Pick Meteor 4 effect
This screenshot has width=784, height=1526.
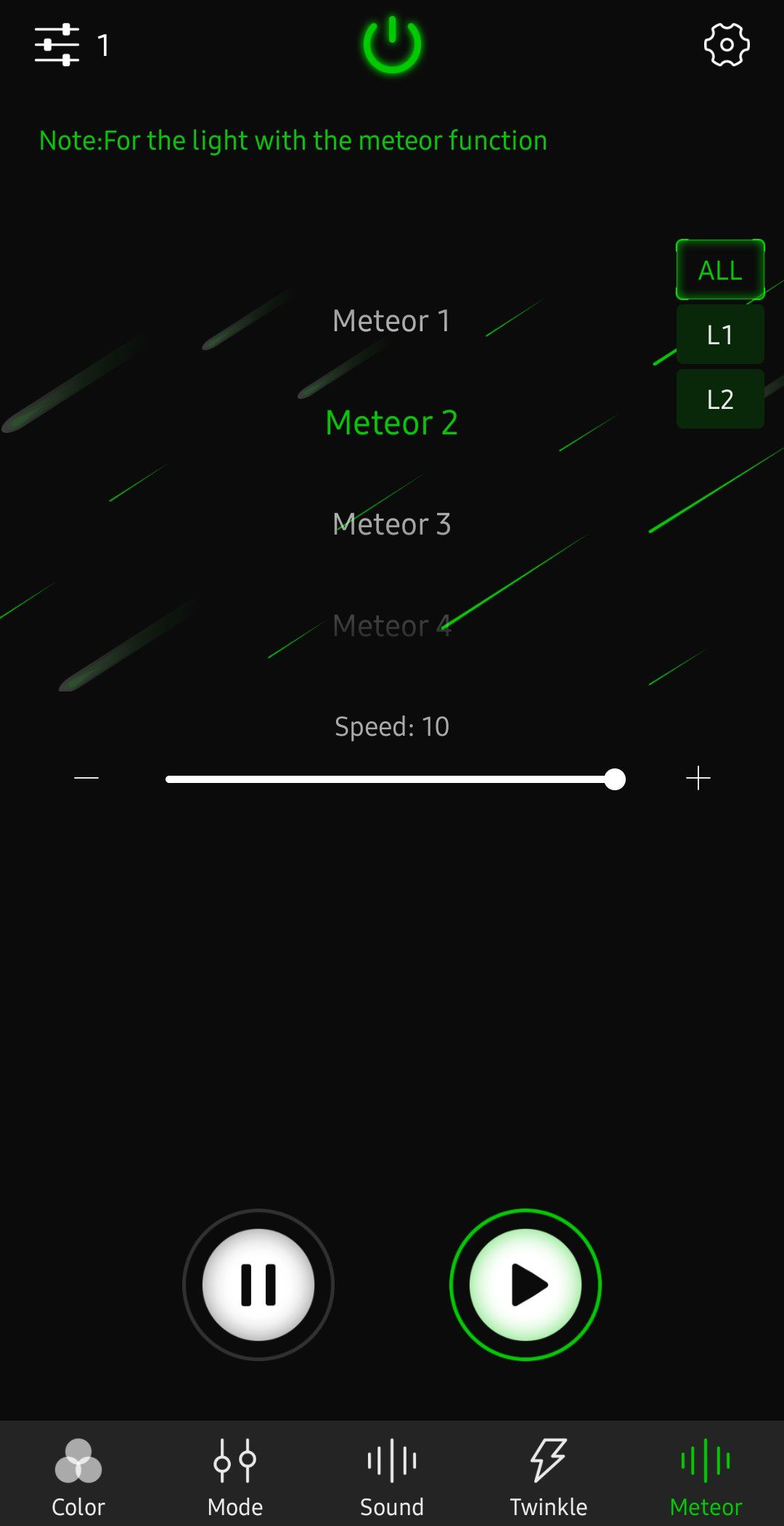click(x=391, y=626)
